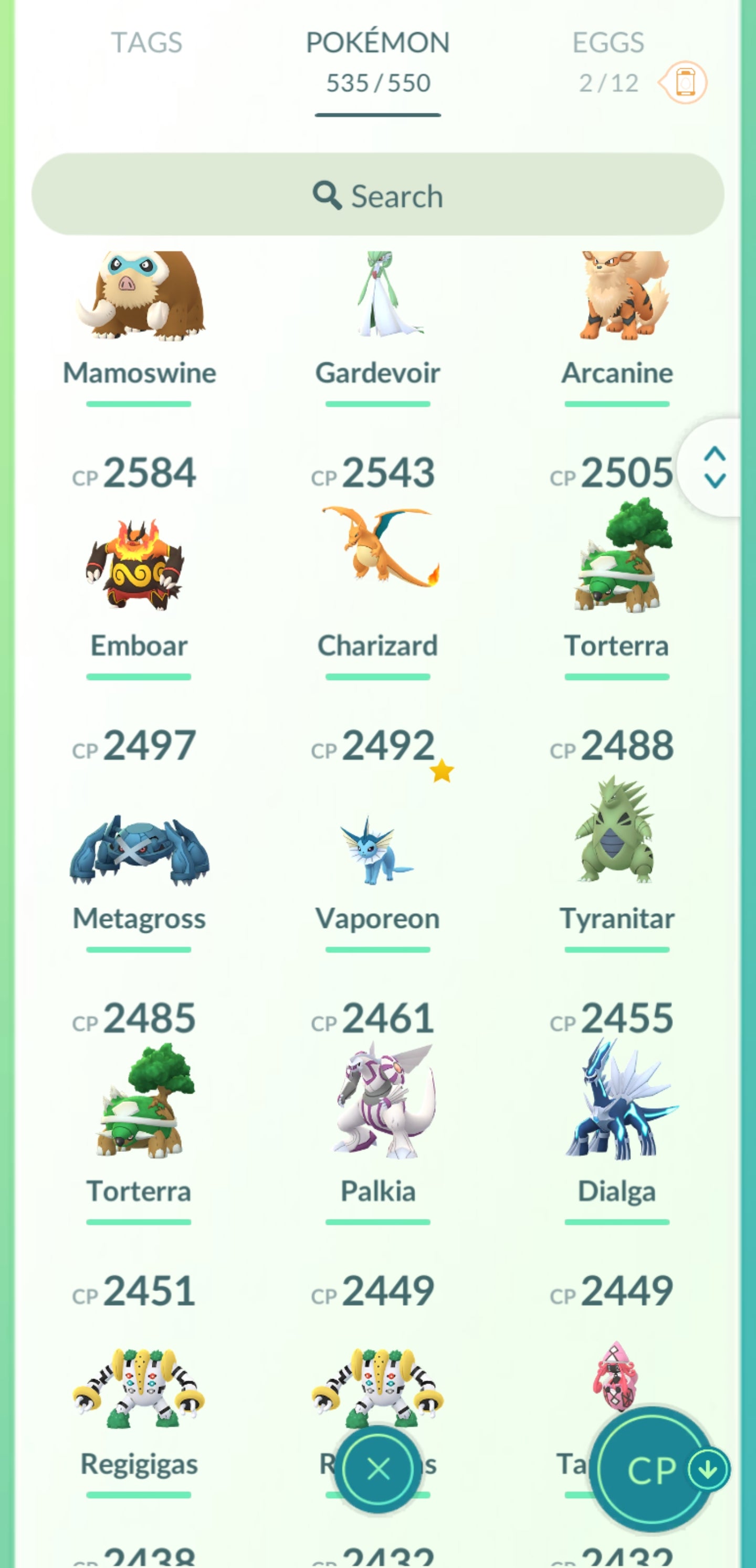Open Torterra with CP 2485
This screenshot has width=756, height=1568.
click(139, 1101)
